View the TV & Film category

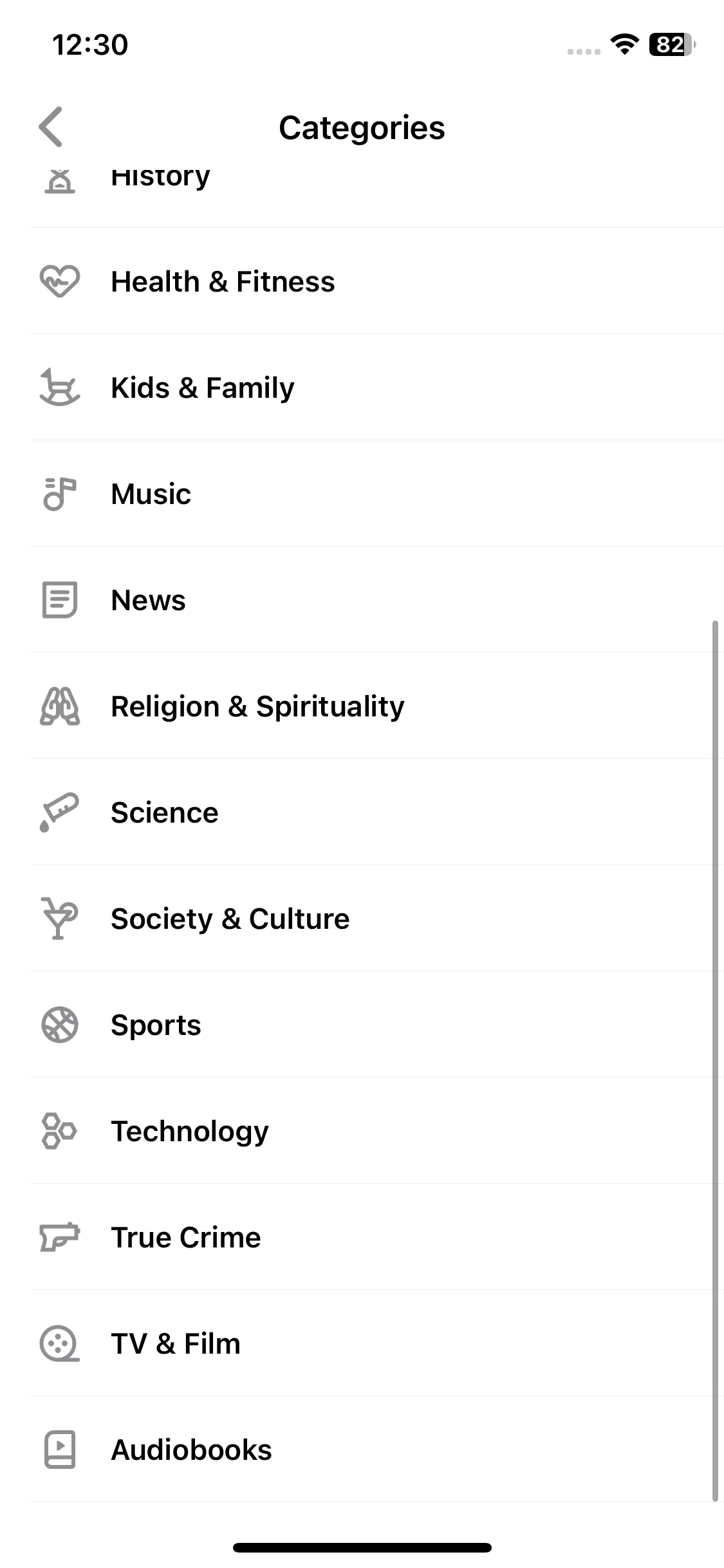click(x=175, y=1343)
